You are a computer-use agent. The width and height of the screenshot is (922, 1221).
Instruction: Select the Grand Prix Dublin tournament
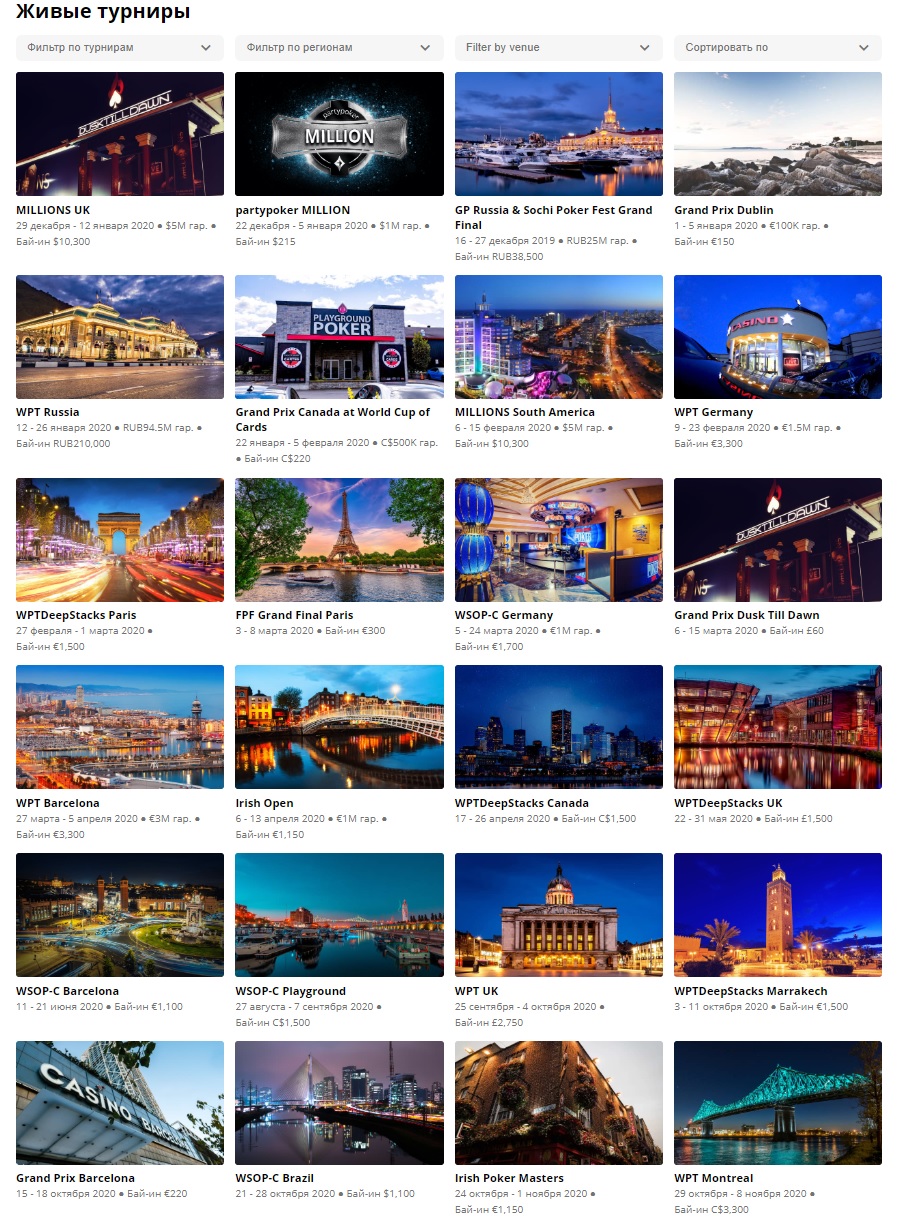pos(778,134)
